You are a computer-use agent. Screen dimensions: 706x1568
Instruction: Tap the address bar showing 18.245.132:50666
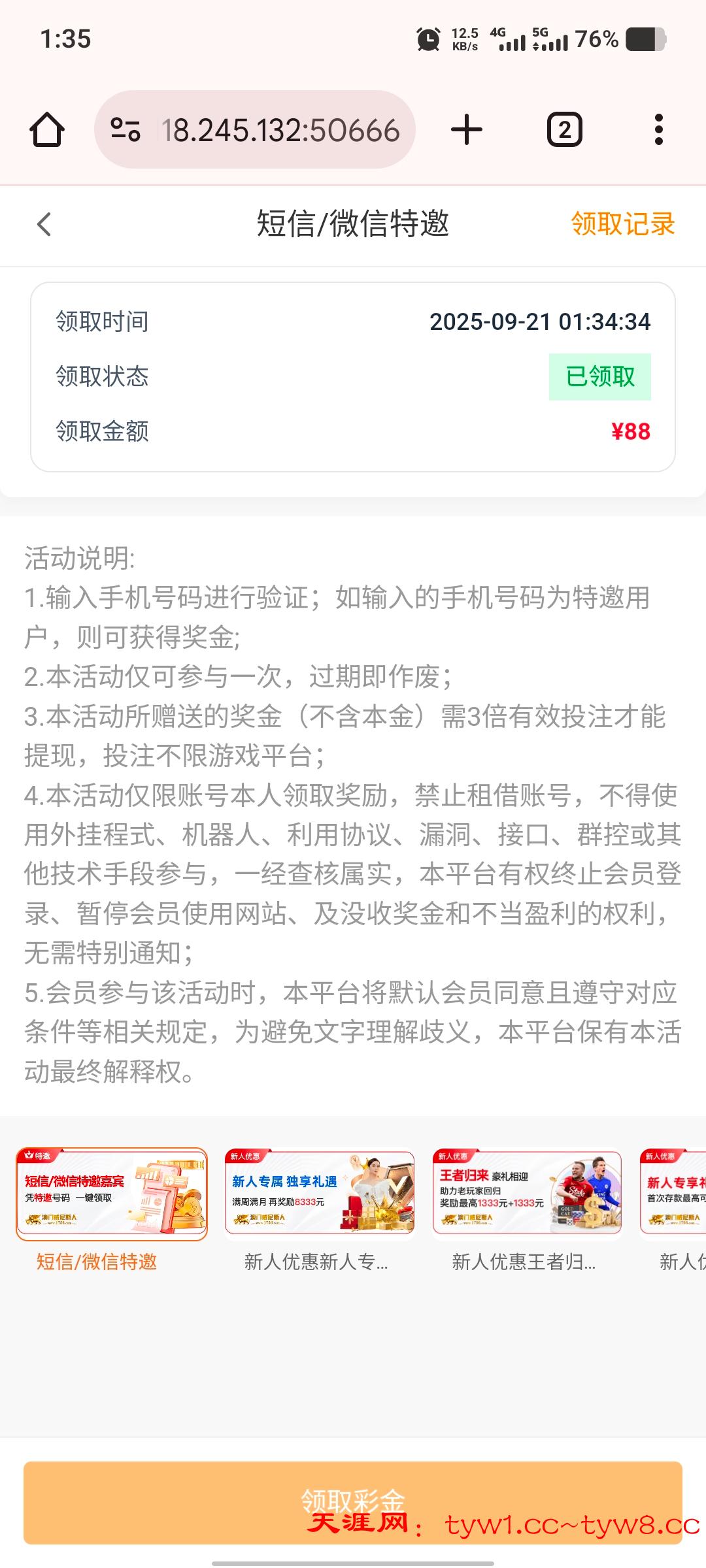point(281,129)
